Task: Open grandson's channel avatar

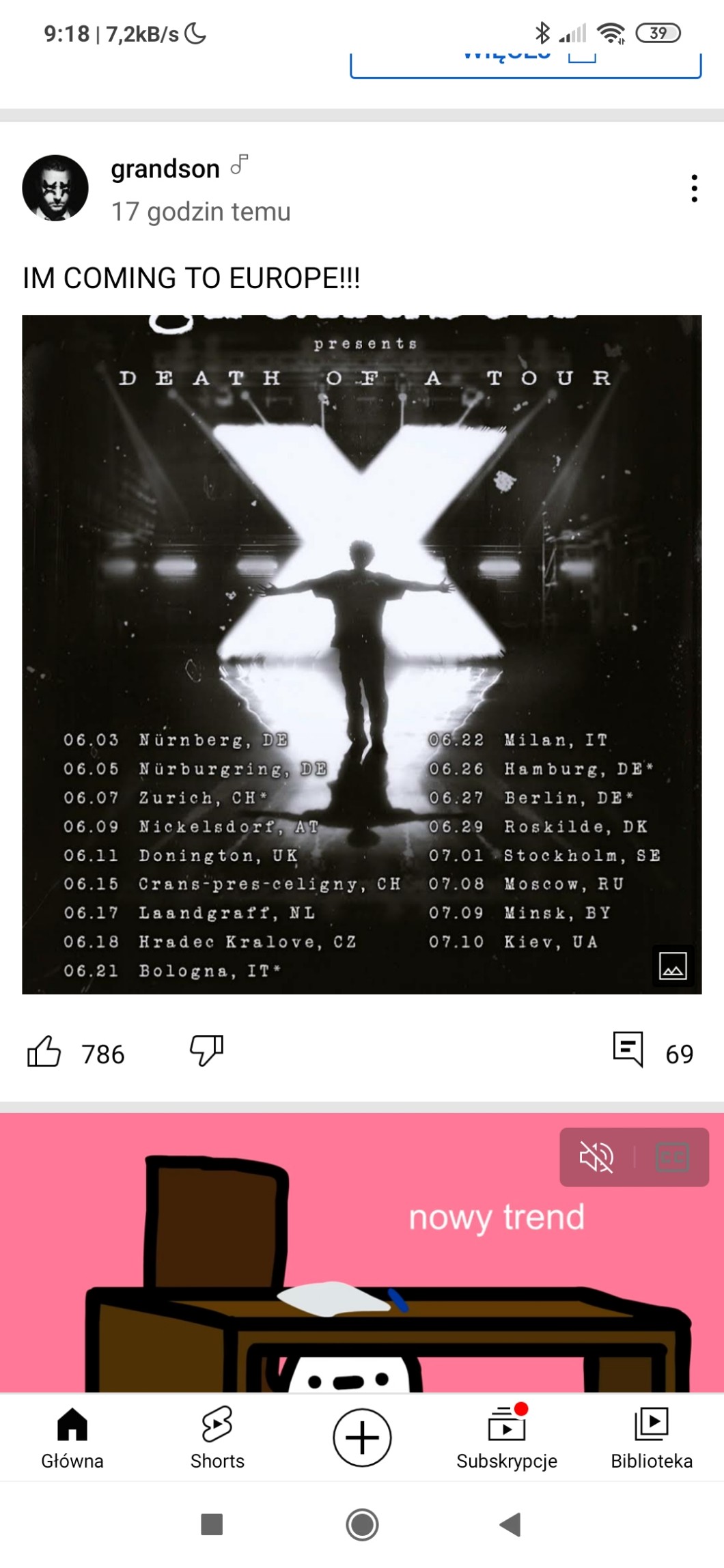Action: (55, 188)
